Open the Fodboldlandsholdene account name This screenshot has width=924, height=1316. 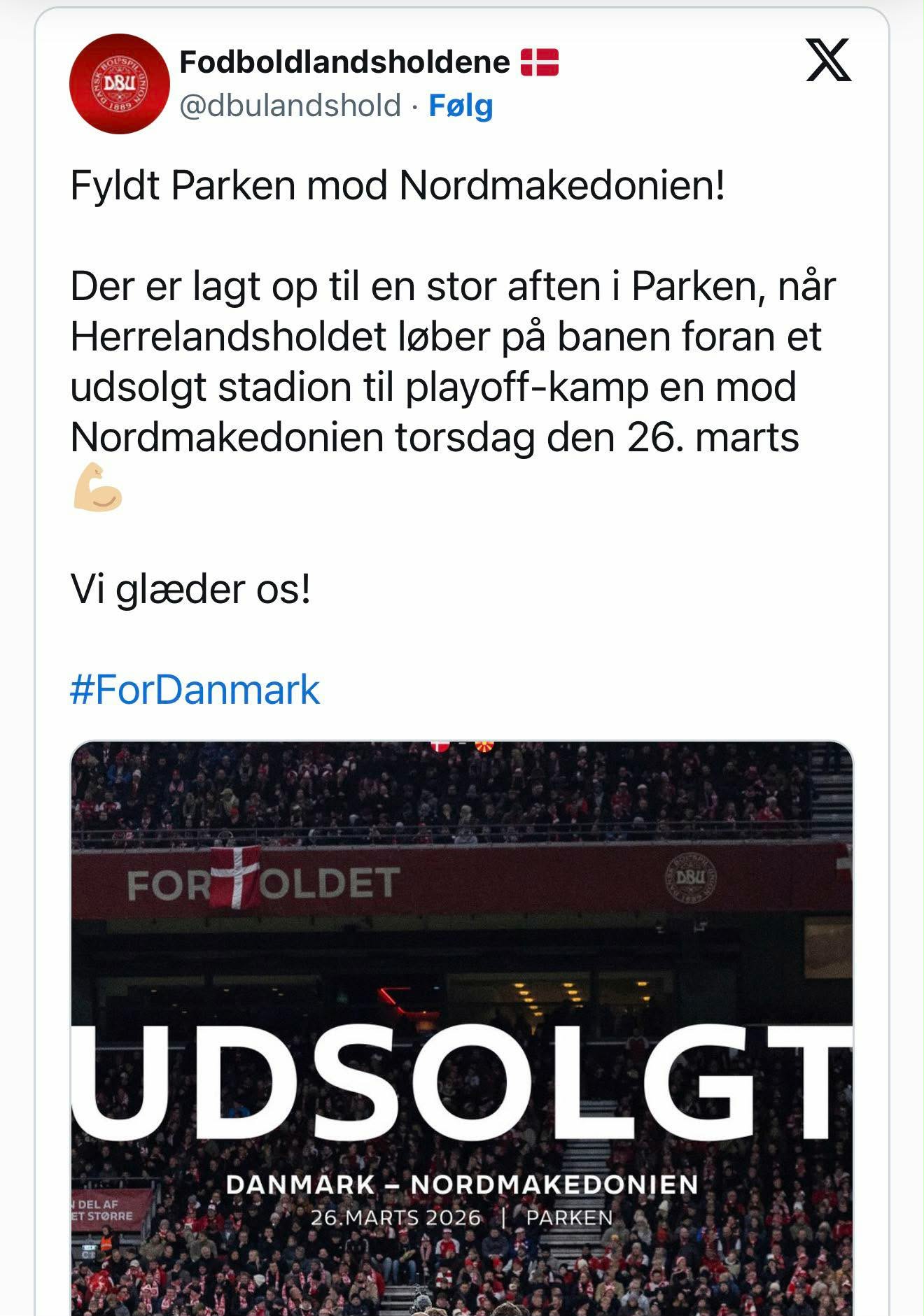tap(344, 62)
